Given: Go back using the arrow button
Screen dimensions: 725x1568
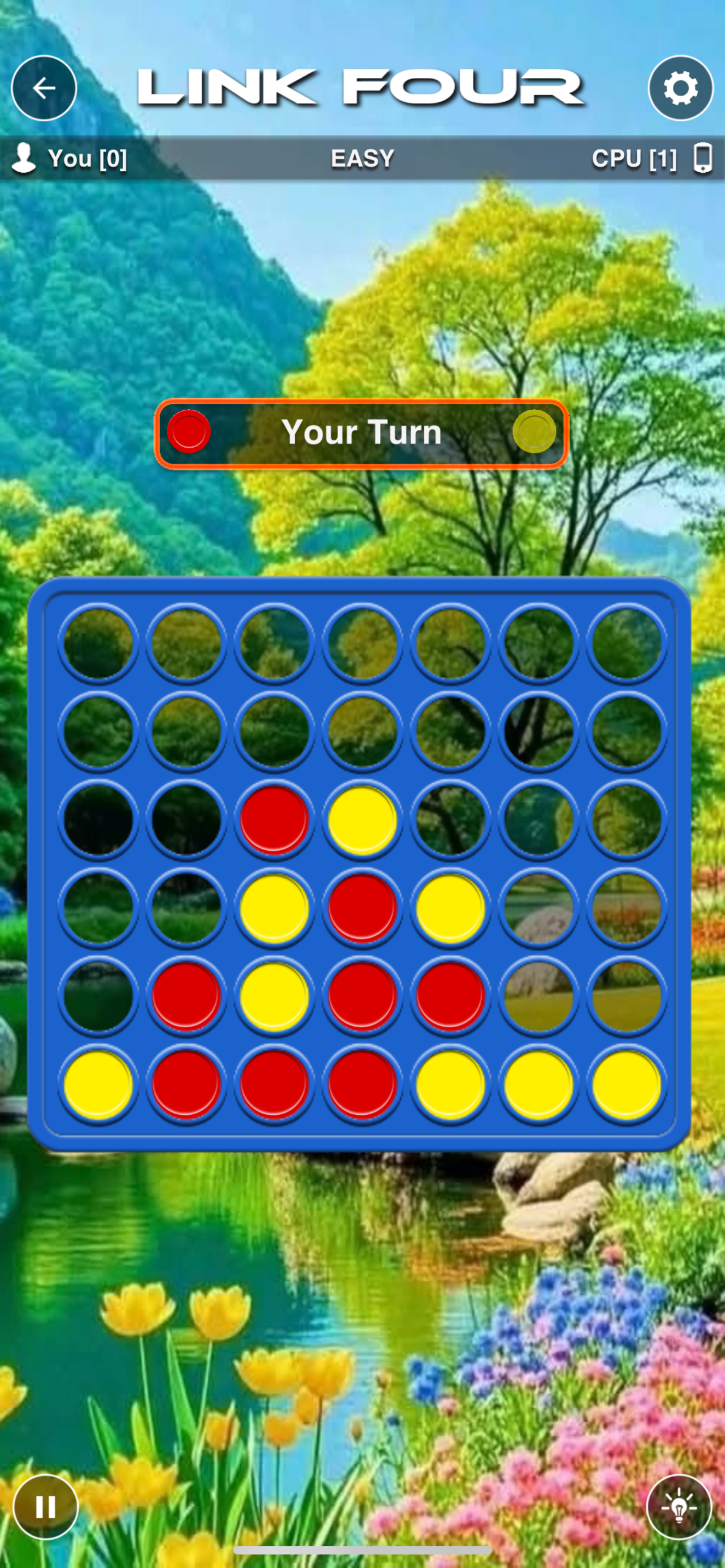Looking at the screenshot, I should pos(44,88).
